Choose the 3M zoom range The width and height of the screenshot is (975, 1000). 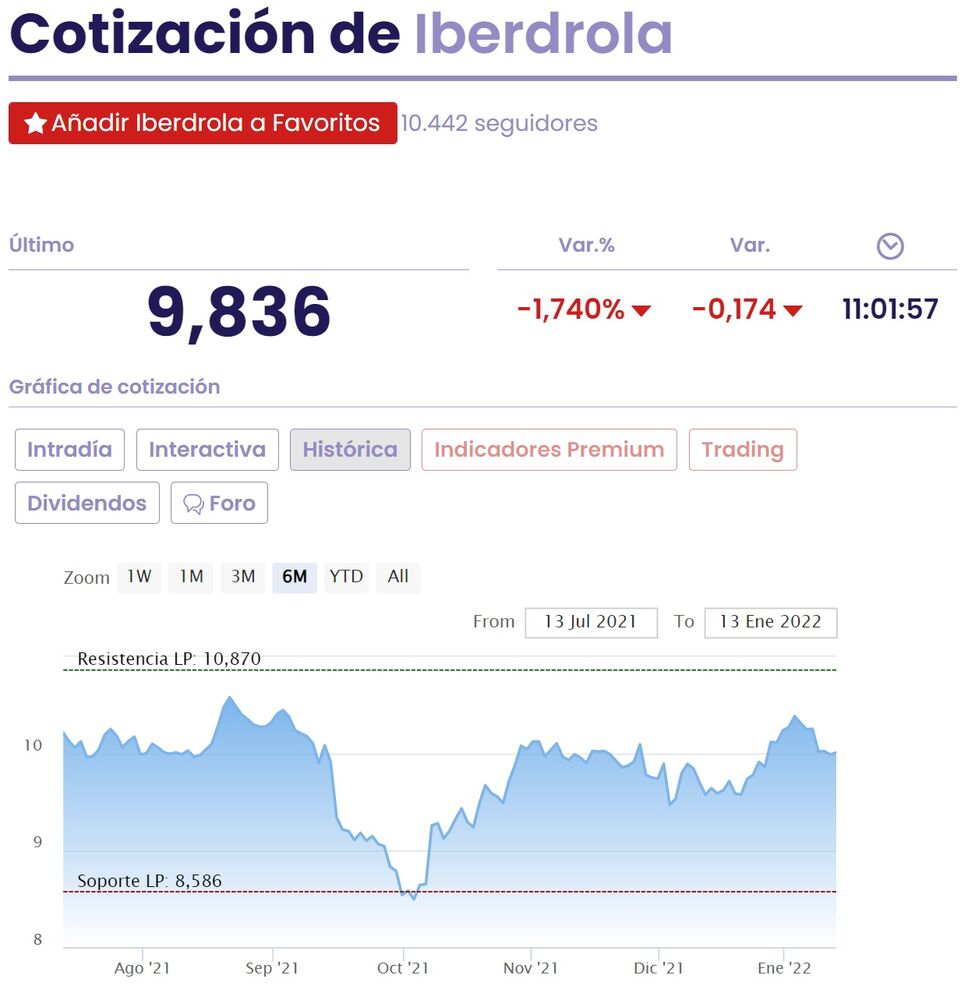[x=243, y=577]
